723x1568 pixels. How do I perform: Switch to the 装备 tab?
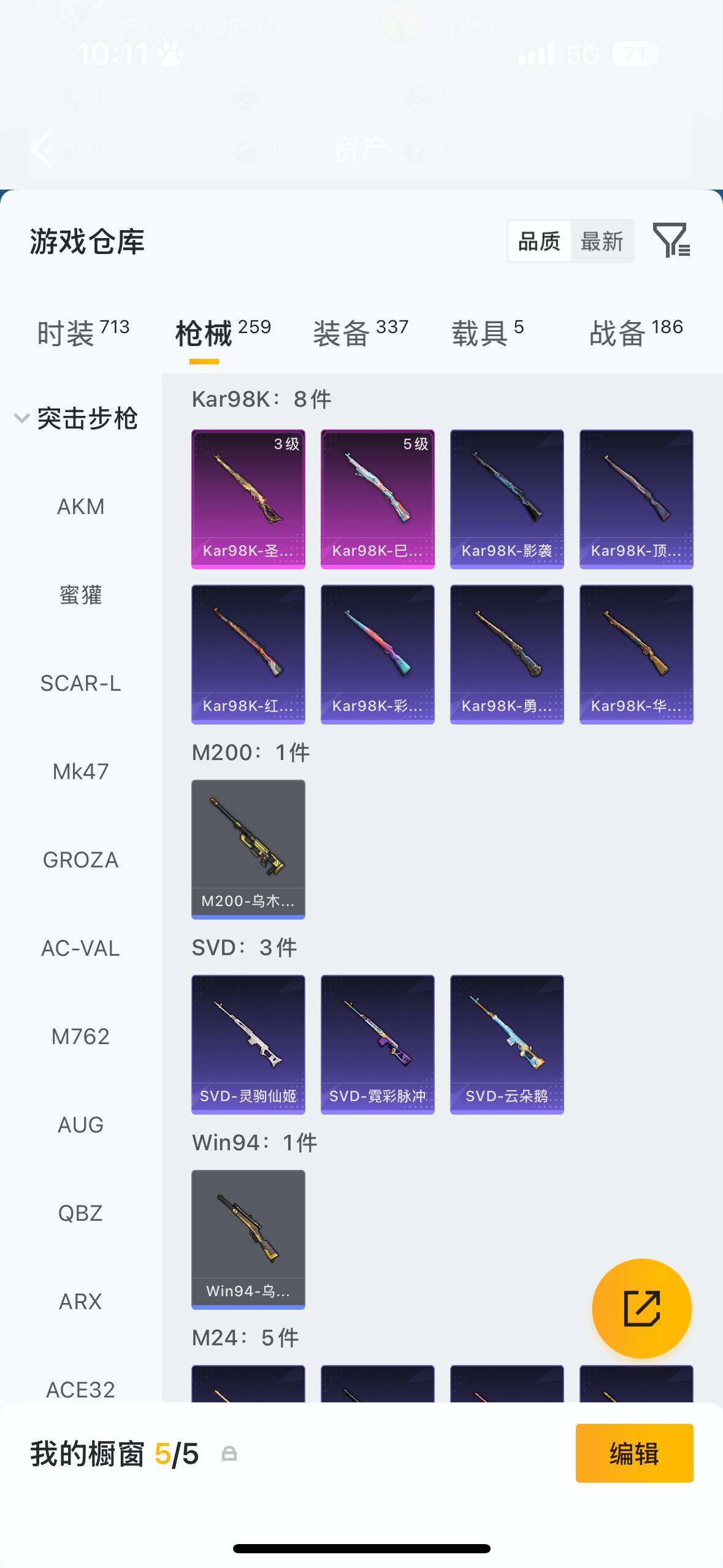click(361, 333)
